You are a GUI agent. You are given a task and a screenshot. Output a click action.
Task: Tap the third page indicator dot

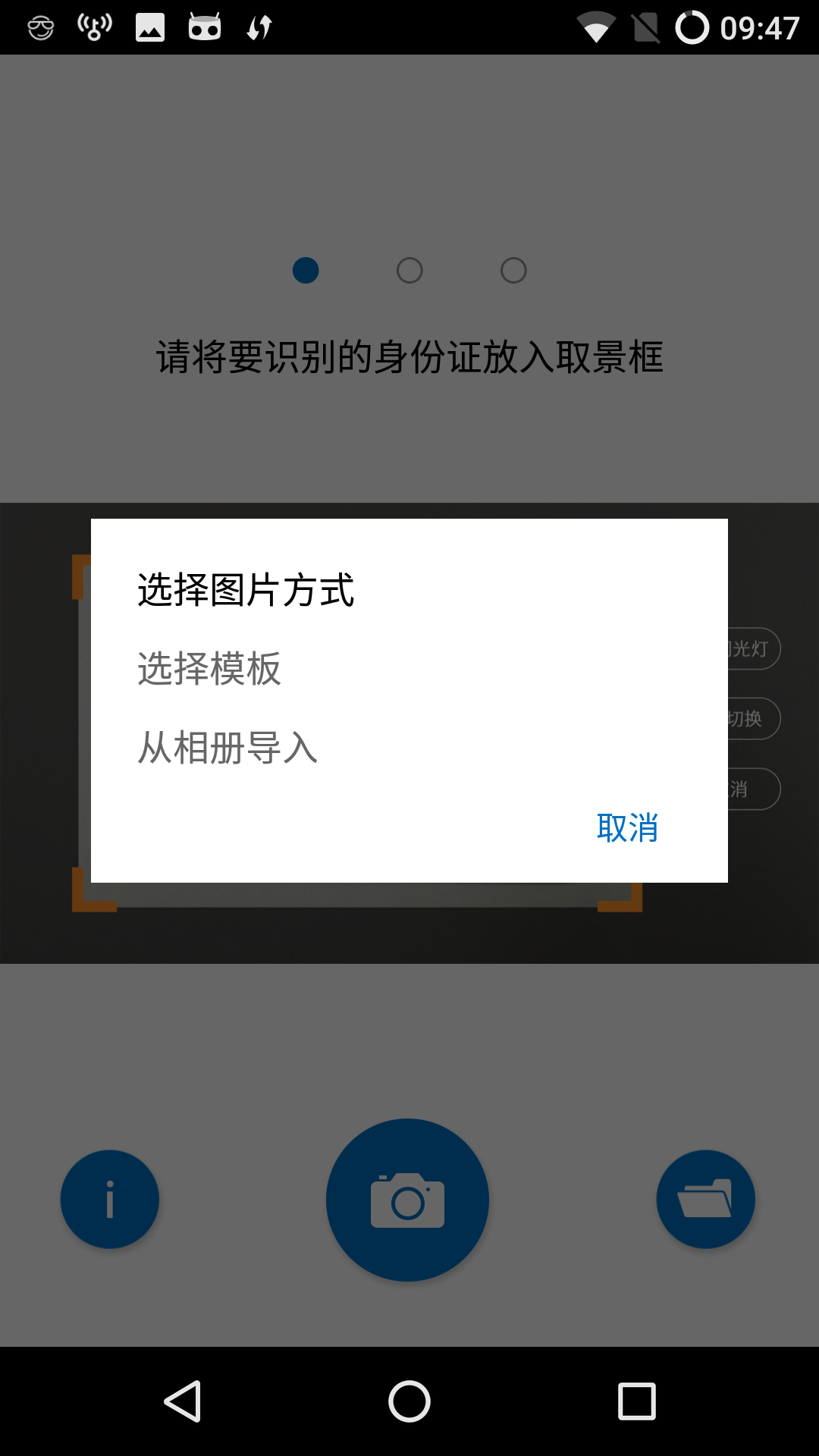(x=513, y=270)
